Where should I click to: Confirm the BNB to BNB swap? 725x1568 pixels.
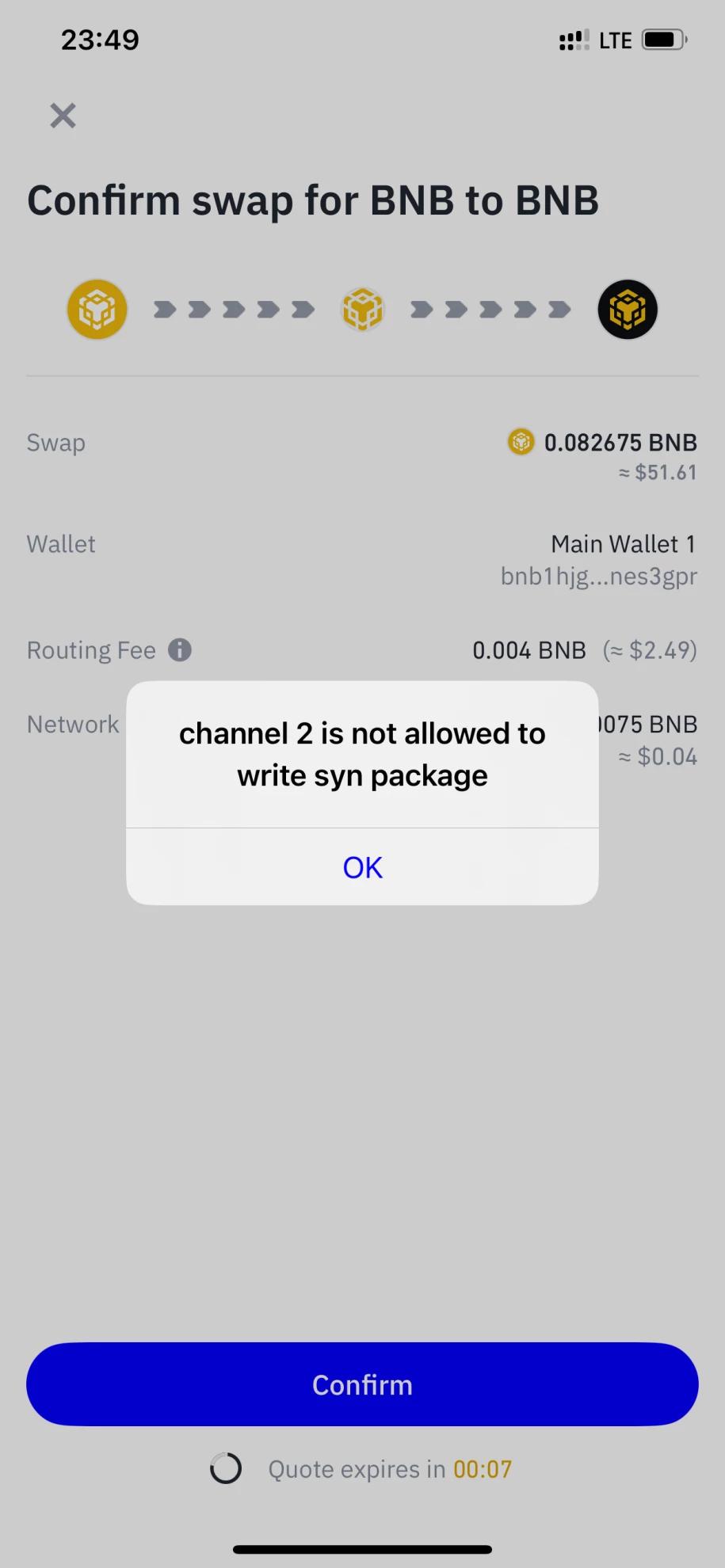tap(362, 1384)
